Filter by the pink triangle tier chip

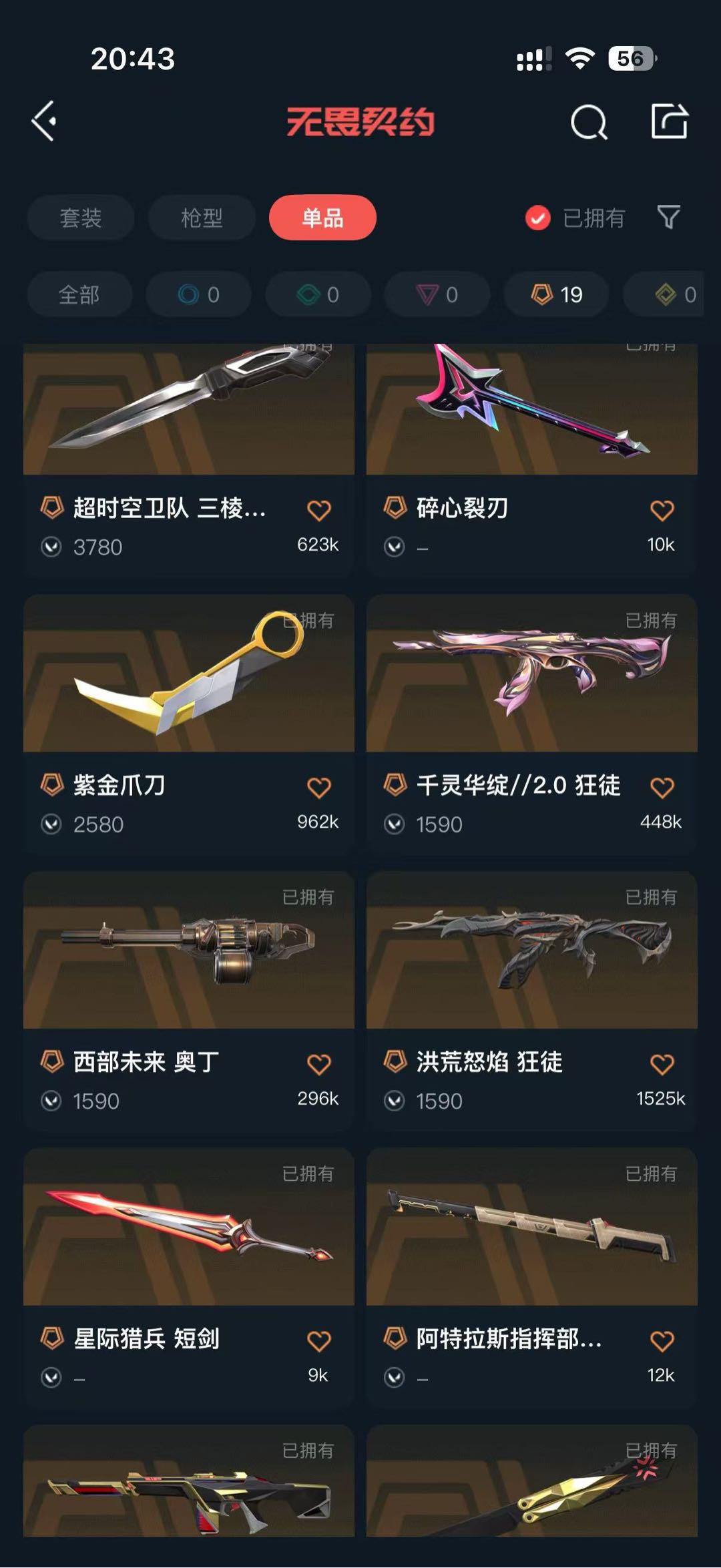pyautogui.click(x=437, y=294)
